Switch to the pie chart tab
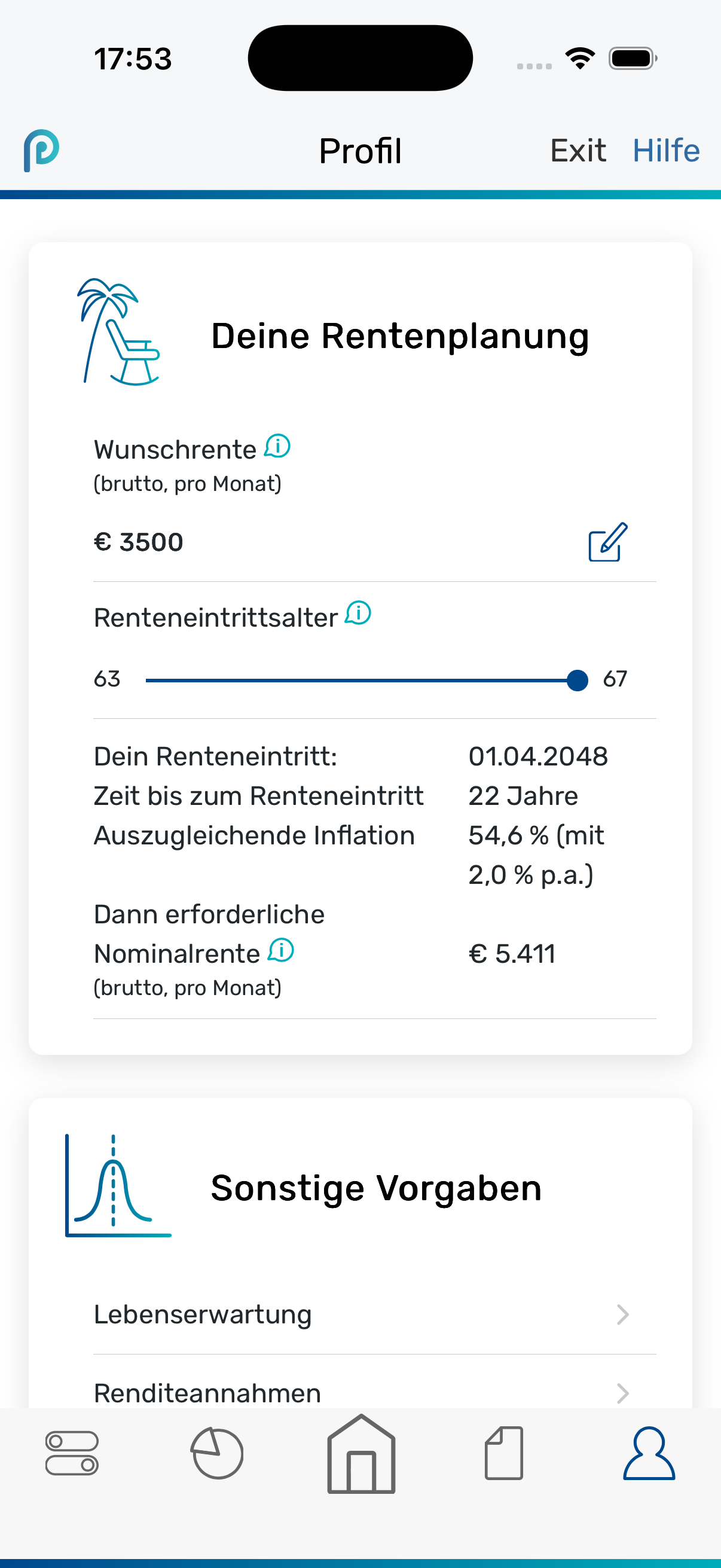 [x=217, y=1453]
